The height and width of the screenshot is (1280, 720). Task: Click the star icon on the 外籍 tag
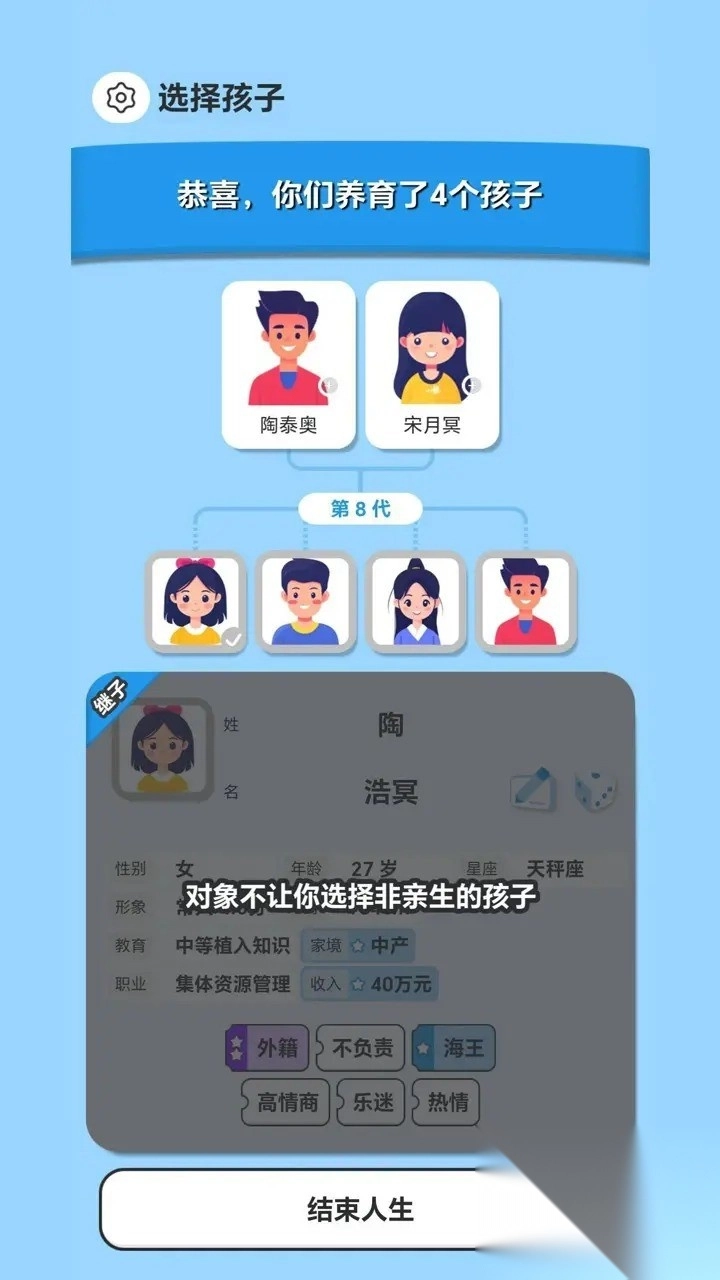237,1048
